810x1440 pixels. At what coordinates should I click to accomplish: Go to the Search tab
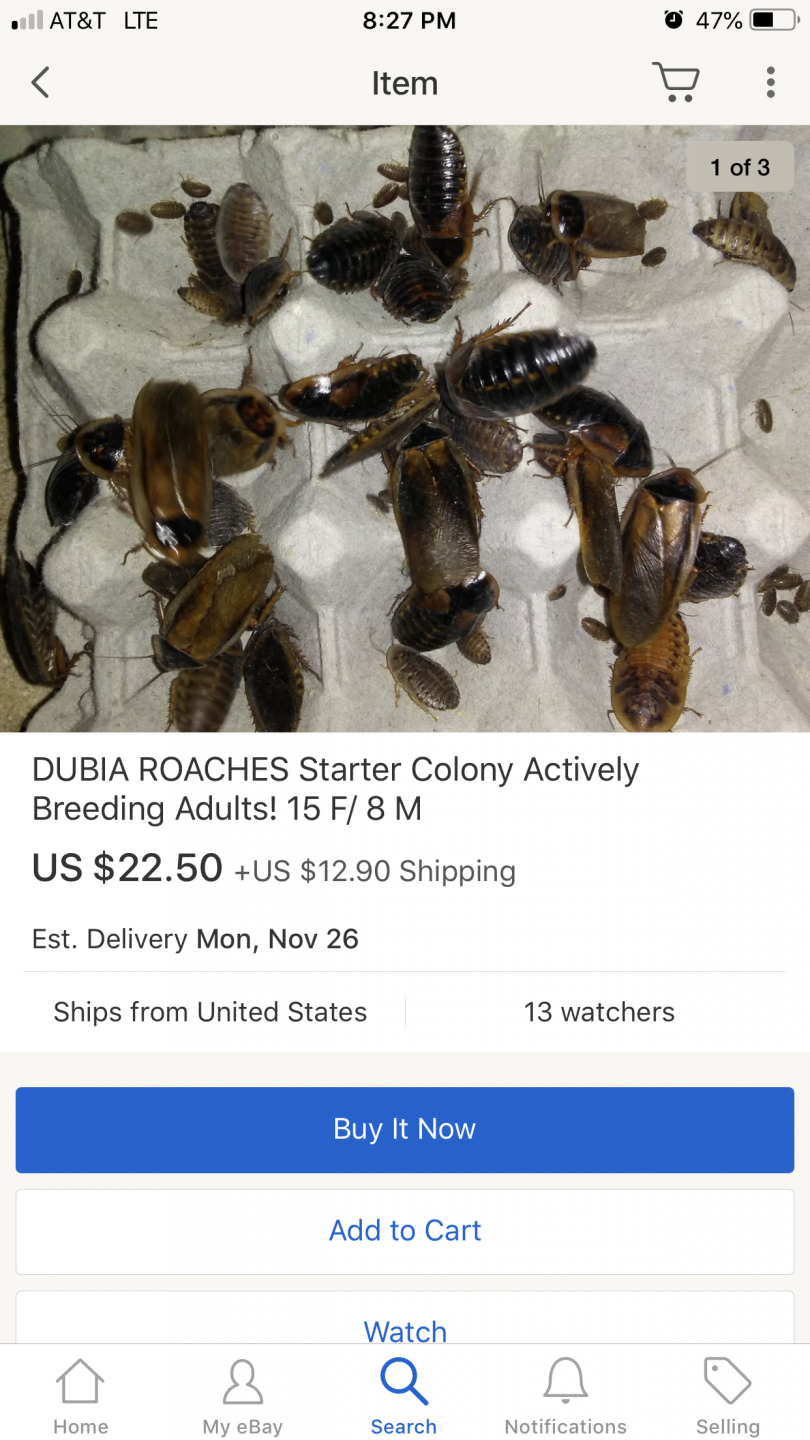[x=404, y=1396]
